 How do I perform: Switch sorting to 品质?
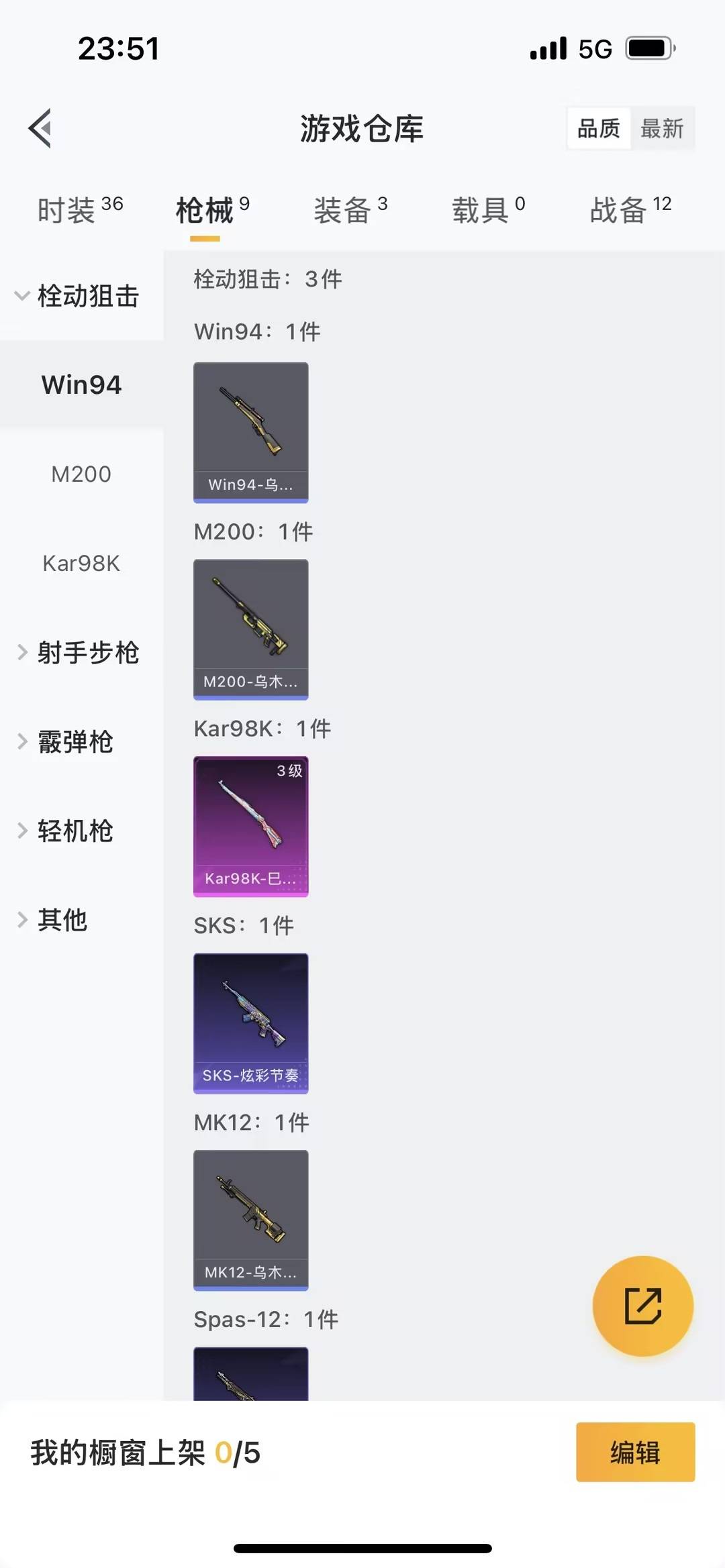(x=599, y=128)
